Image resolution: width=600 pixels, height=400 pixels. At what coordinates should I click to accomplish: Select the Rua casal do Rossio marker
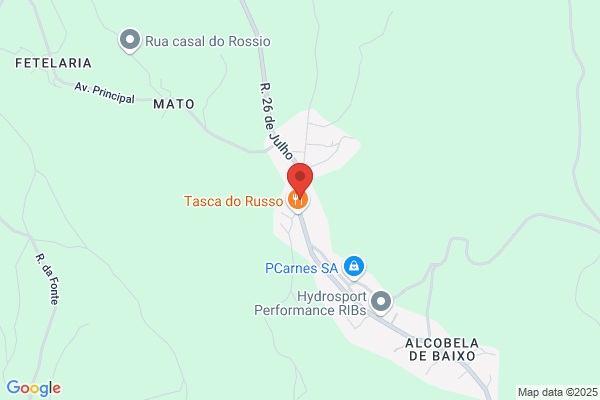point(130,40)
